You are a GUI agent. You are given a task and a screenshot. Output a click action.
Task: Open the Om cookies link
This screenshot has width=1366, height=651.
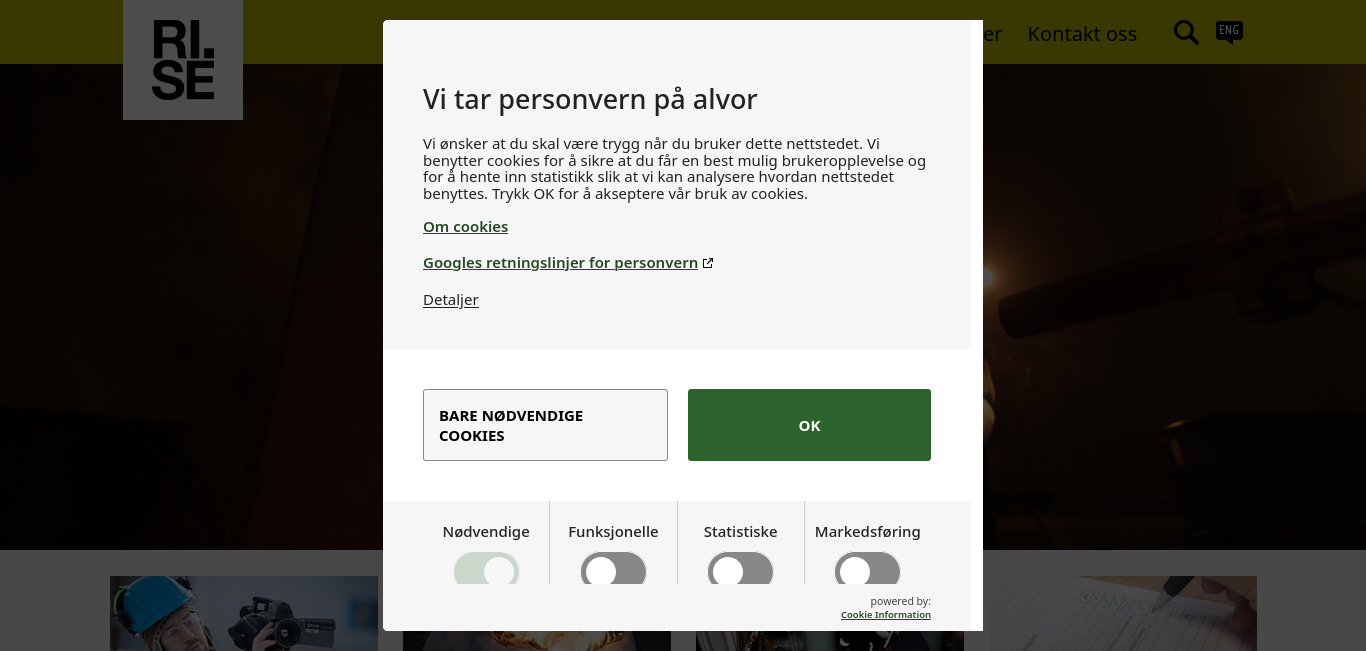[x=465, y=227]
